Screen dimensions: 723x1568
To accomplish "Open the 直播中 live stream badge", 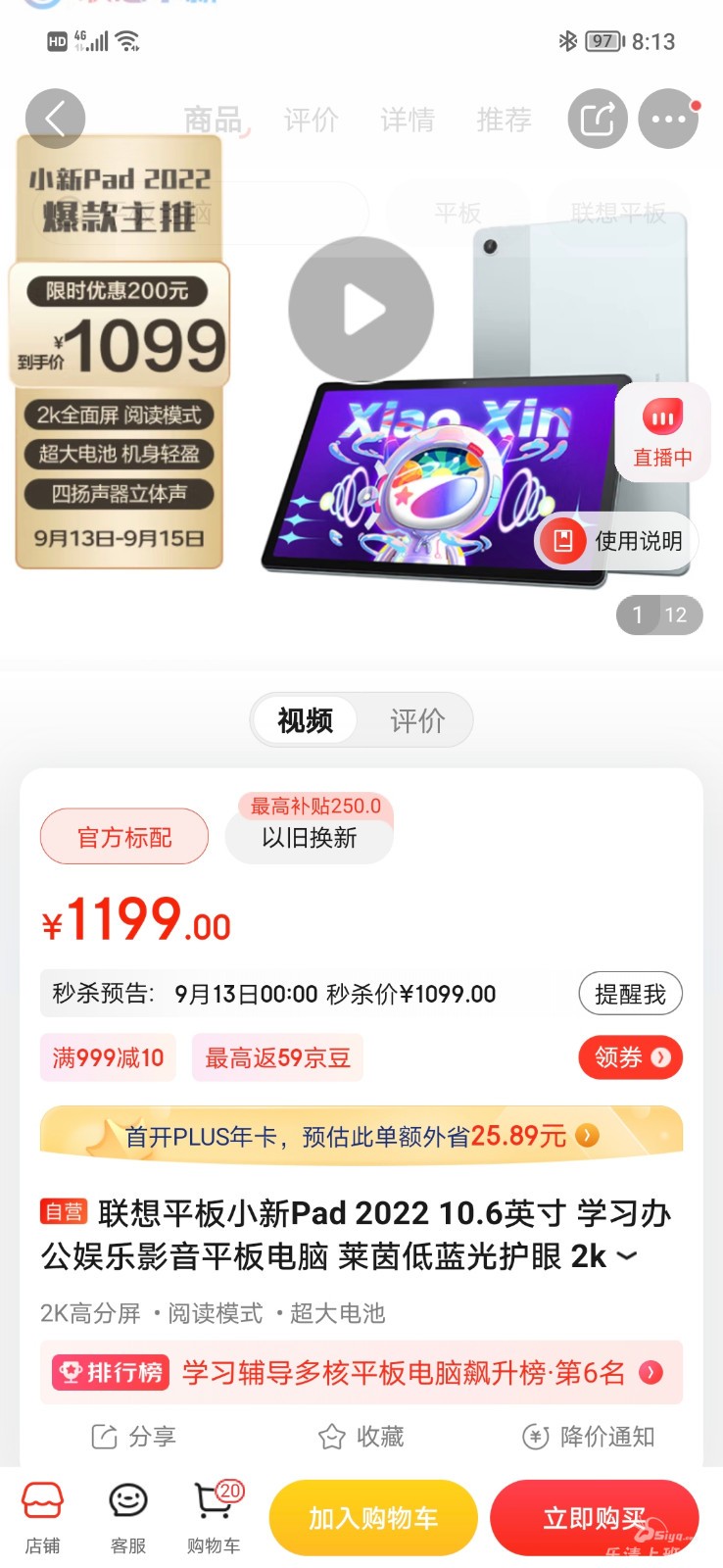I will click(662, 432).
